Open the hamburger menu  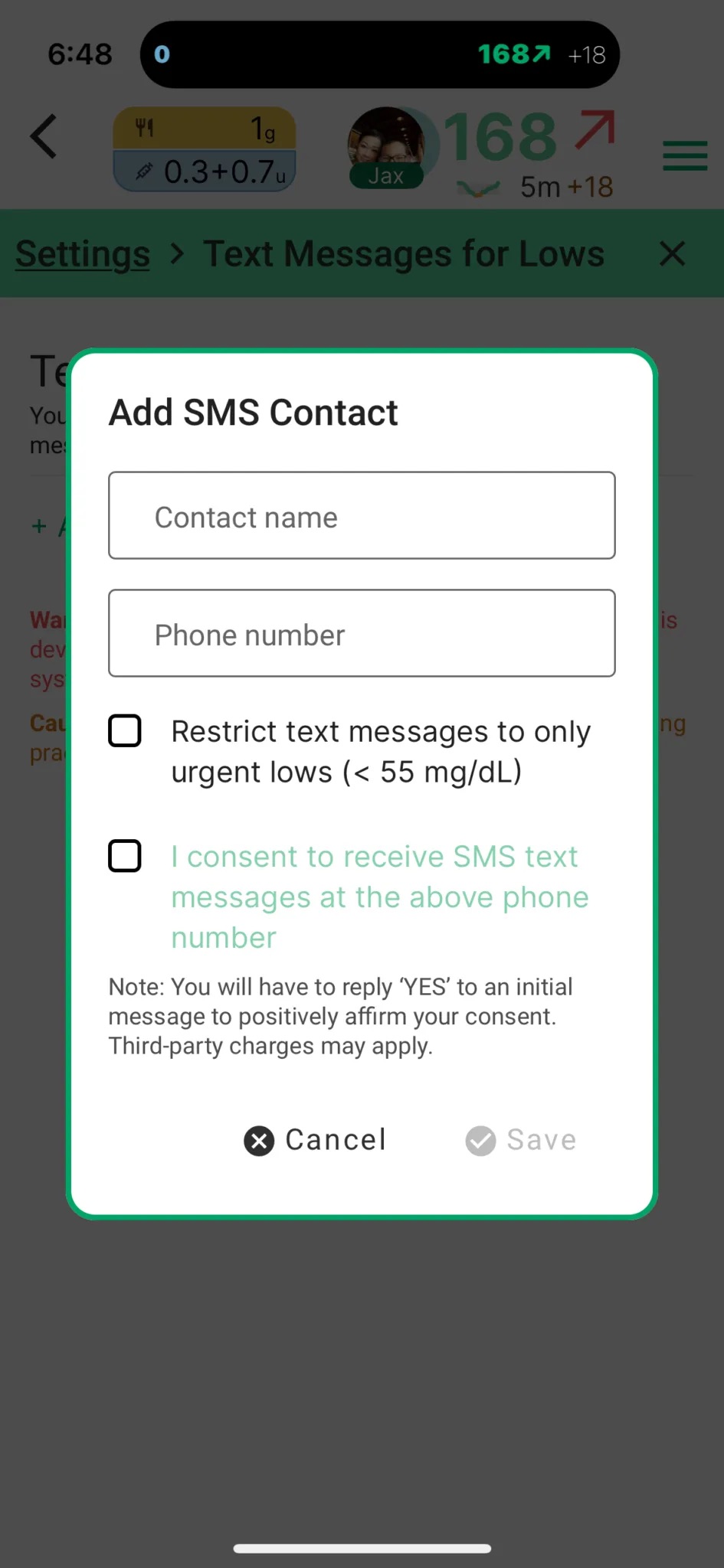click(684, 156)
